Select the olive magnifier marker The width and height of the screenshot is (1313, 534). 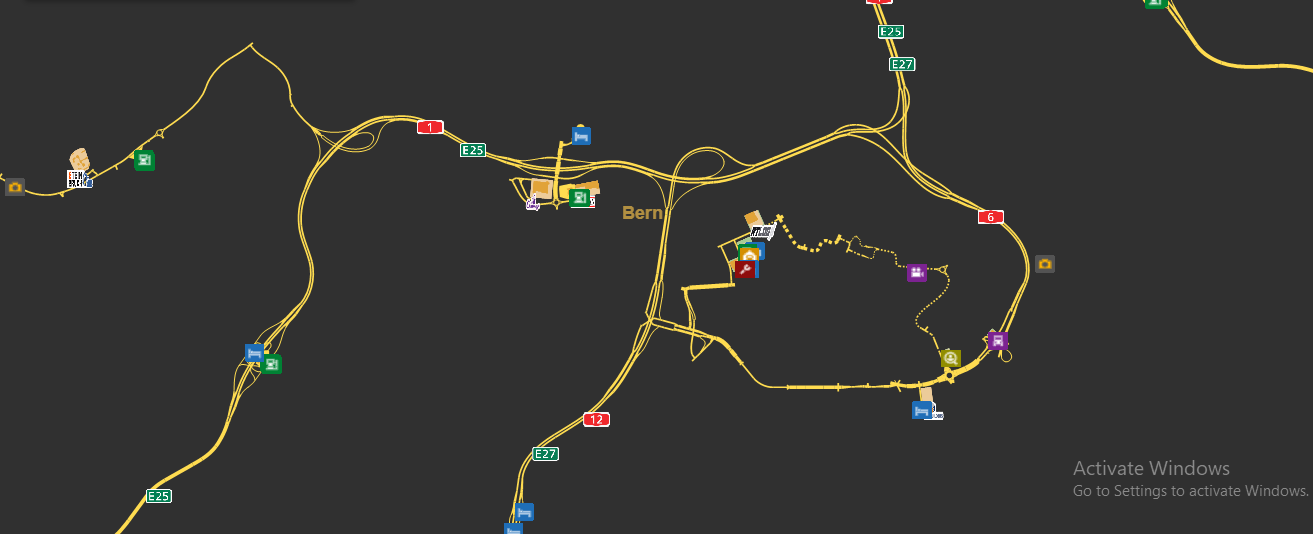(x=950, y=357)
